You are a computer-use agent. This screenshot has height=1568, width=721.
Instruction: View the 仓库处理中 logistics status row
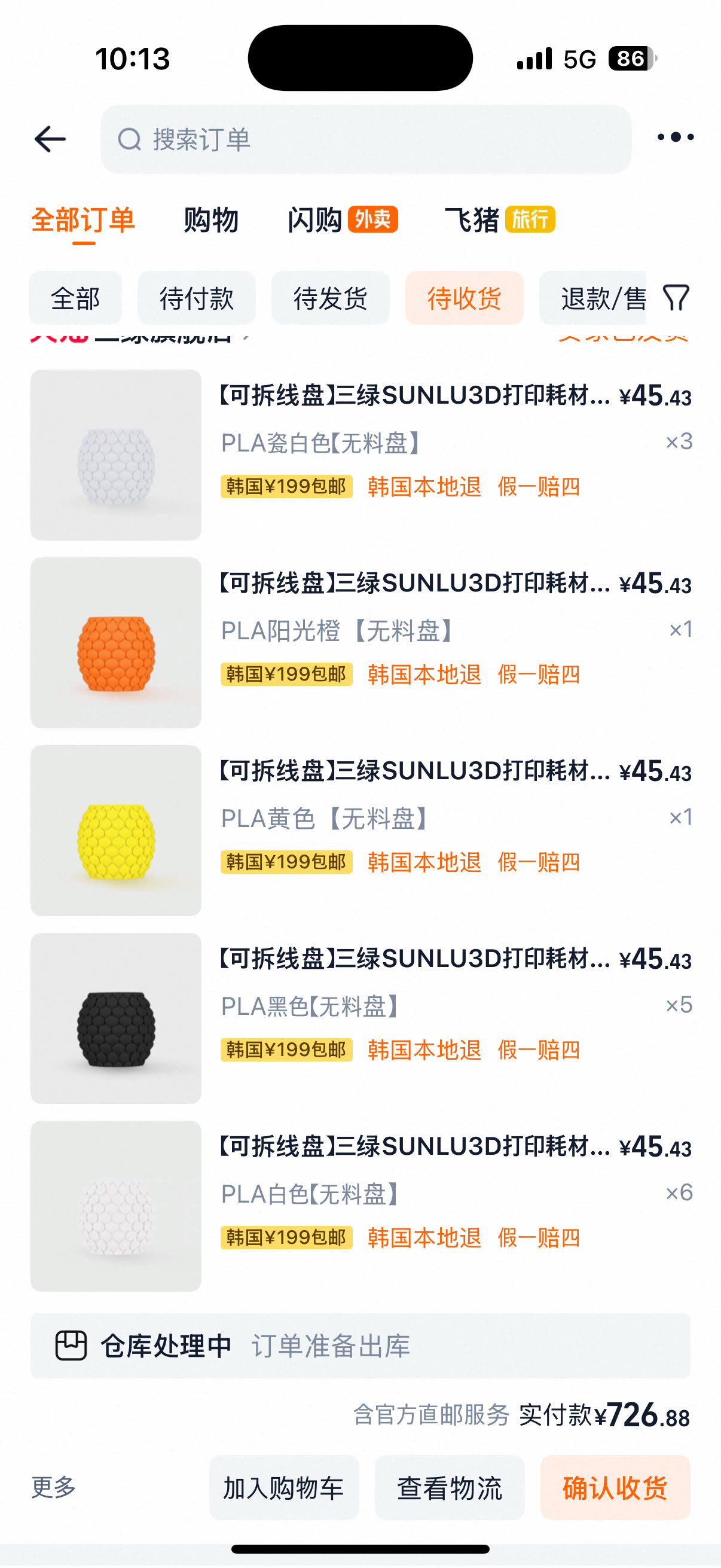[x=360, y=1345]
